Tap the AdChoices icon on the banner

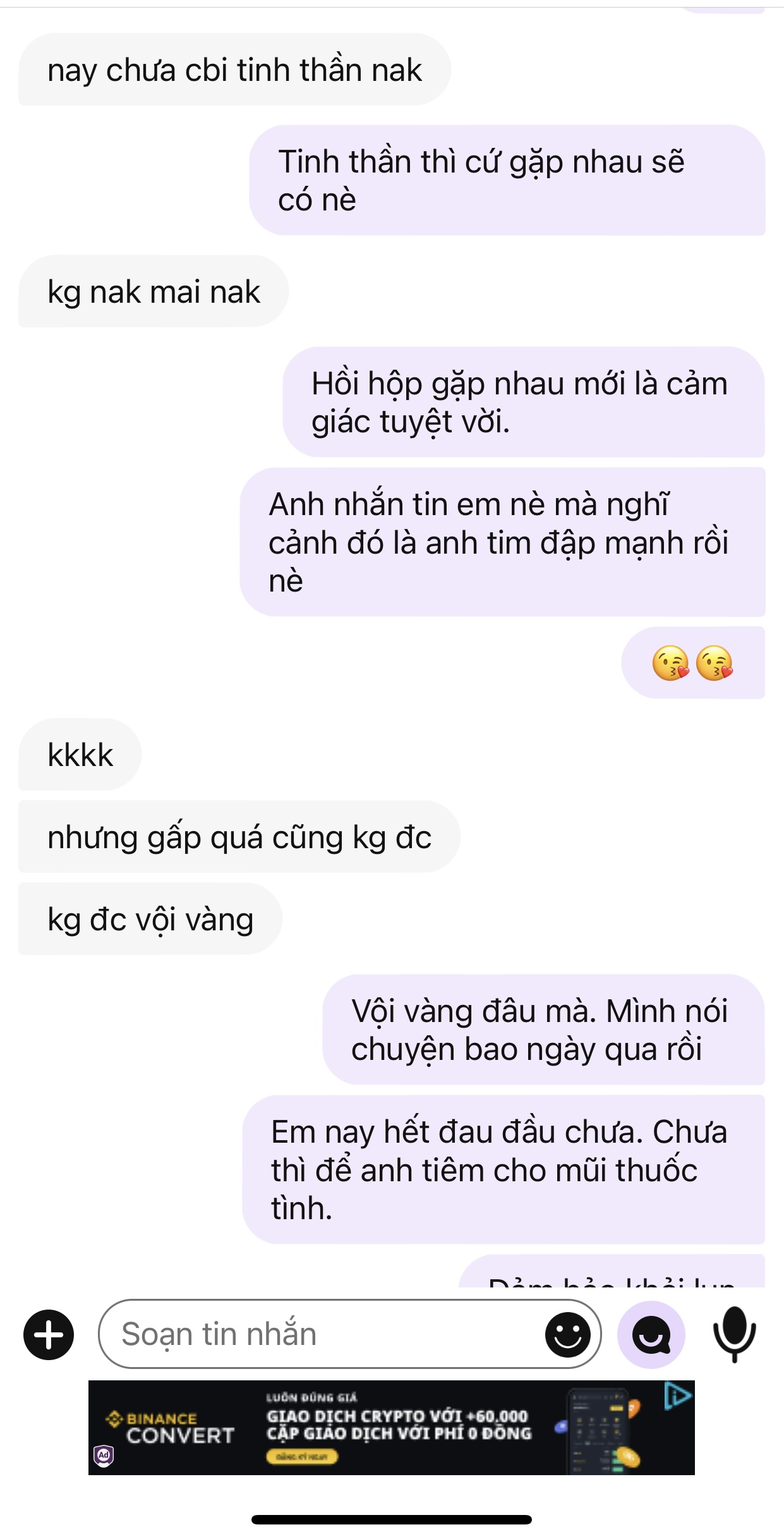point(677,1396)
